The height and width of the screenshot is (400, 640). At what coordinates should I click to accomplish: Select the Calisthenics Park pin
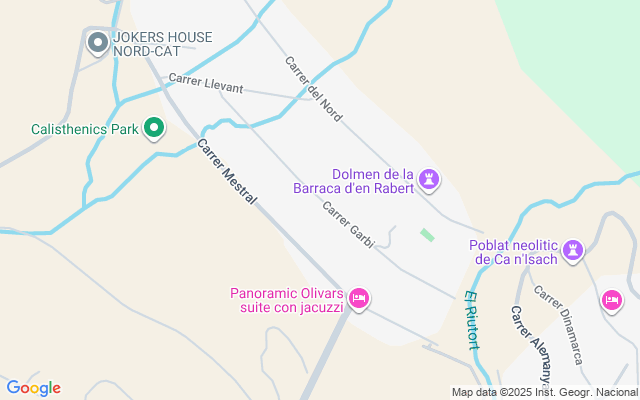pos(154,128)
